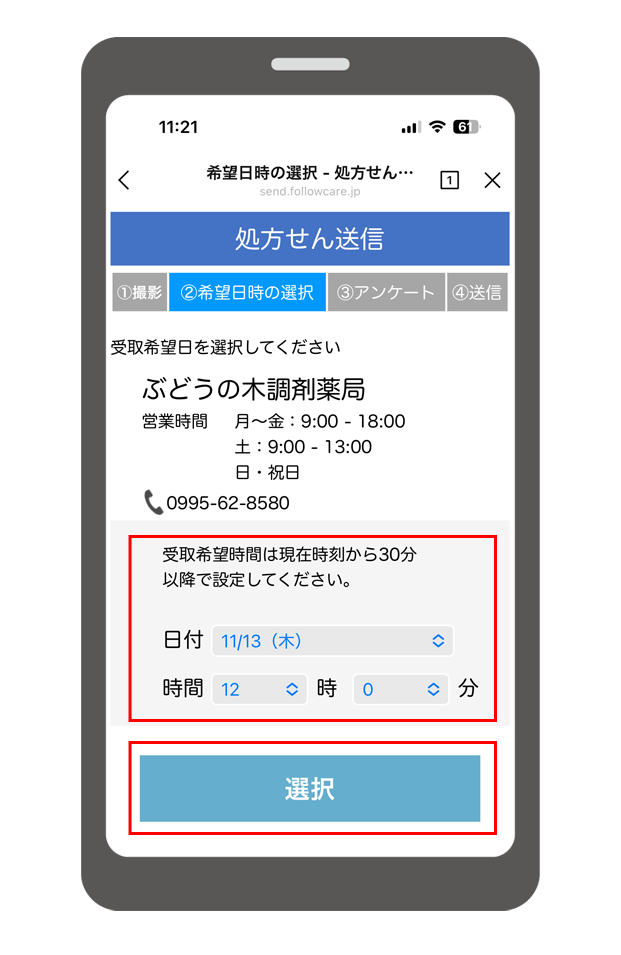Viewport: 621px width, 955px height.
Task: Open the 日付 date dropdown
Action: (x=332, y=641)
